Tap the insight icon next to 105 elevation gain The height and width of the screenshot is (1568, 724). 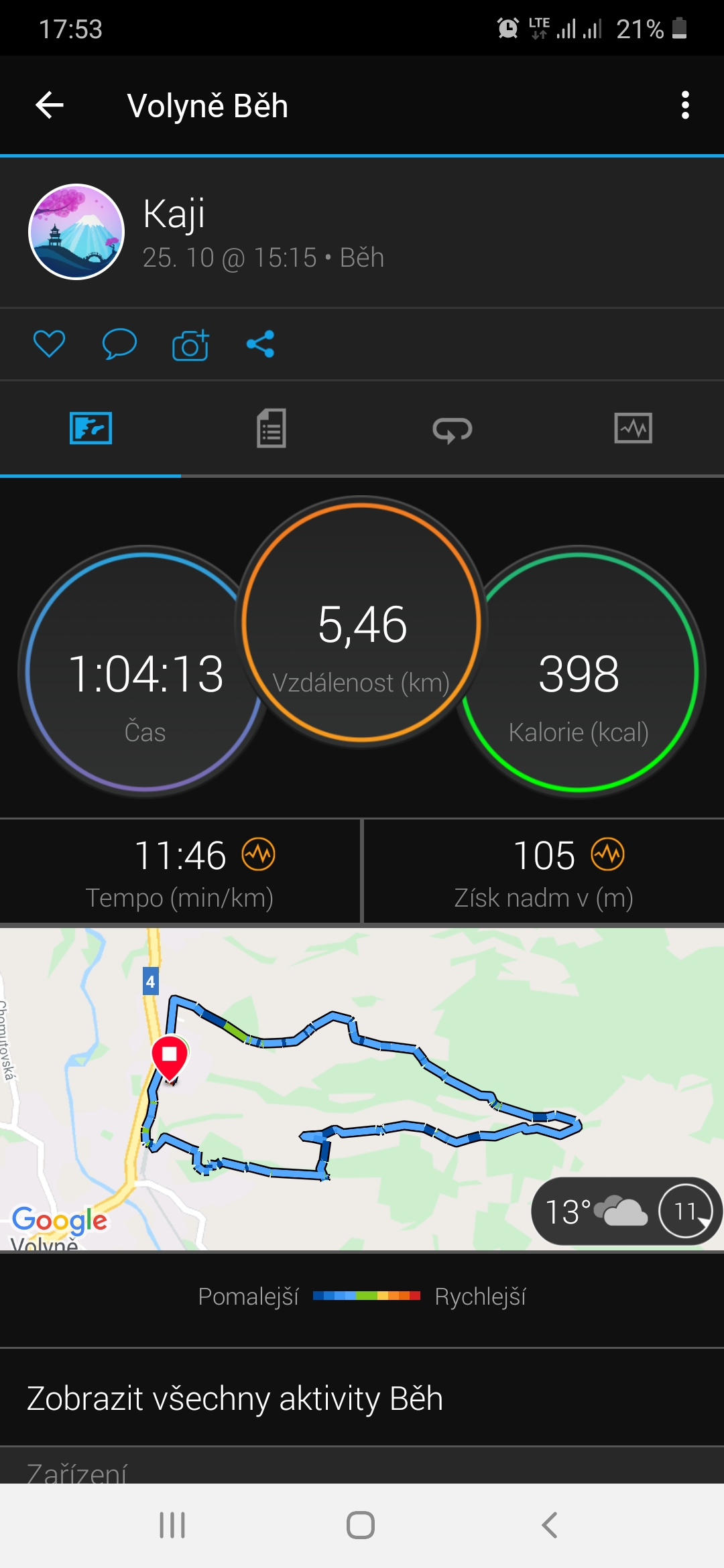[607, 854]
